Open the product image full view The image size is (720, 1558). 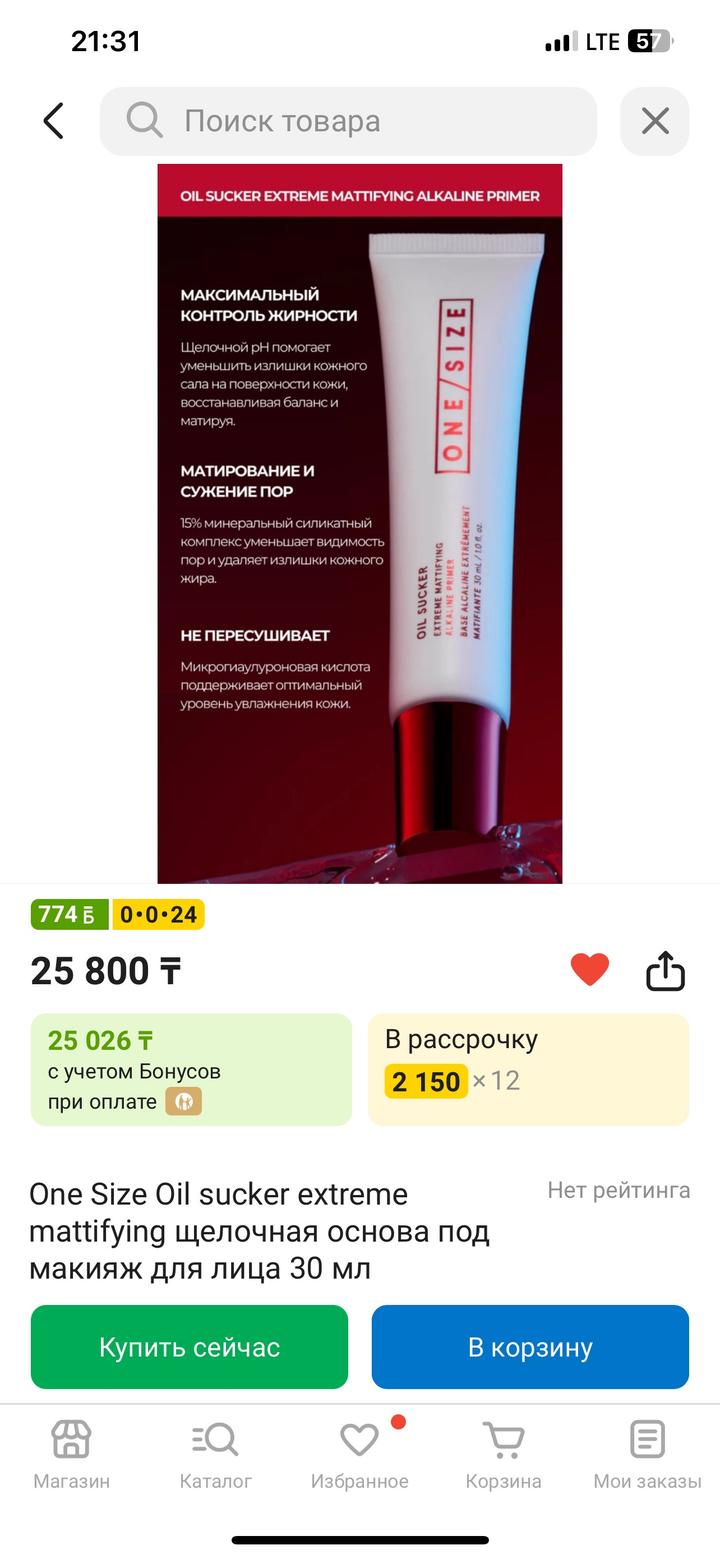click(360, 523)
